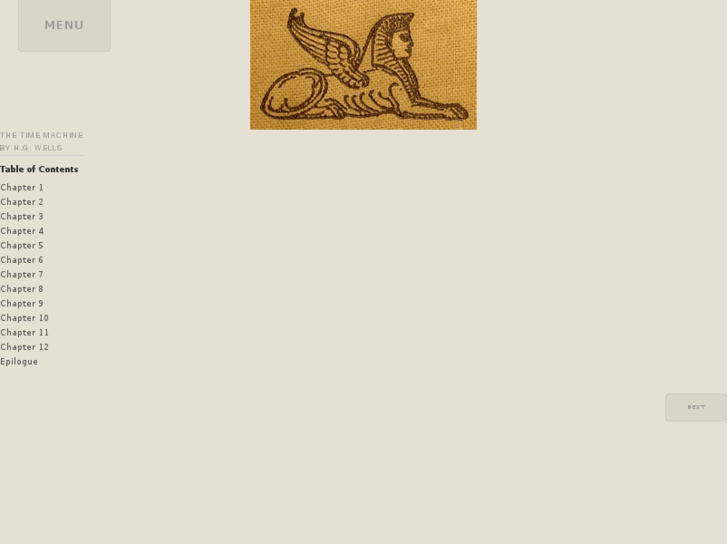This screenshot has height=545, width=727.
Task: Open the MENU button
Action: click(x=64, y=25)
